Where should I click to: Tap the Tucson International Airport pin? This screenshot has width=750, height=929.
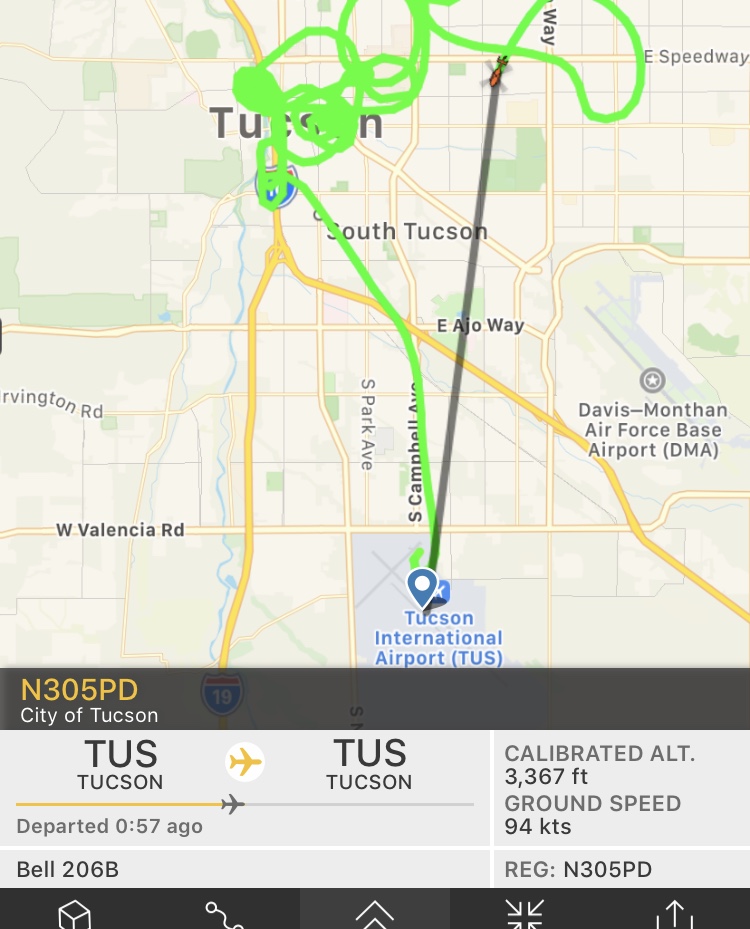click(422, 587)
